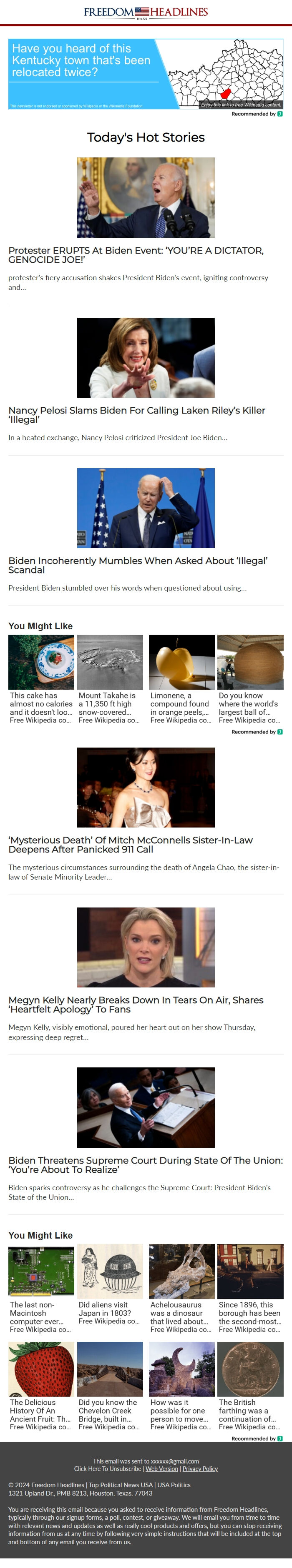This screenshot has width=292, height=1568.
Task: View the Privacy Policy
Action: pyautogui.click(x=200, y=1469)
